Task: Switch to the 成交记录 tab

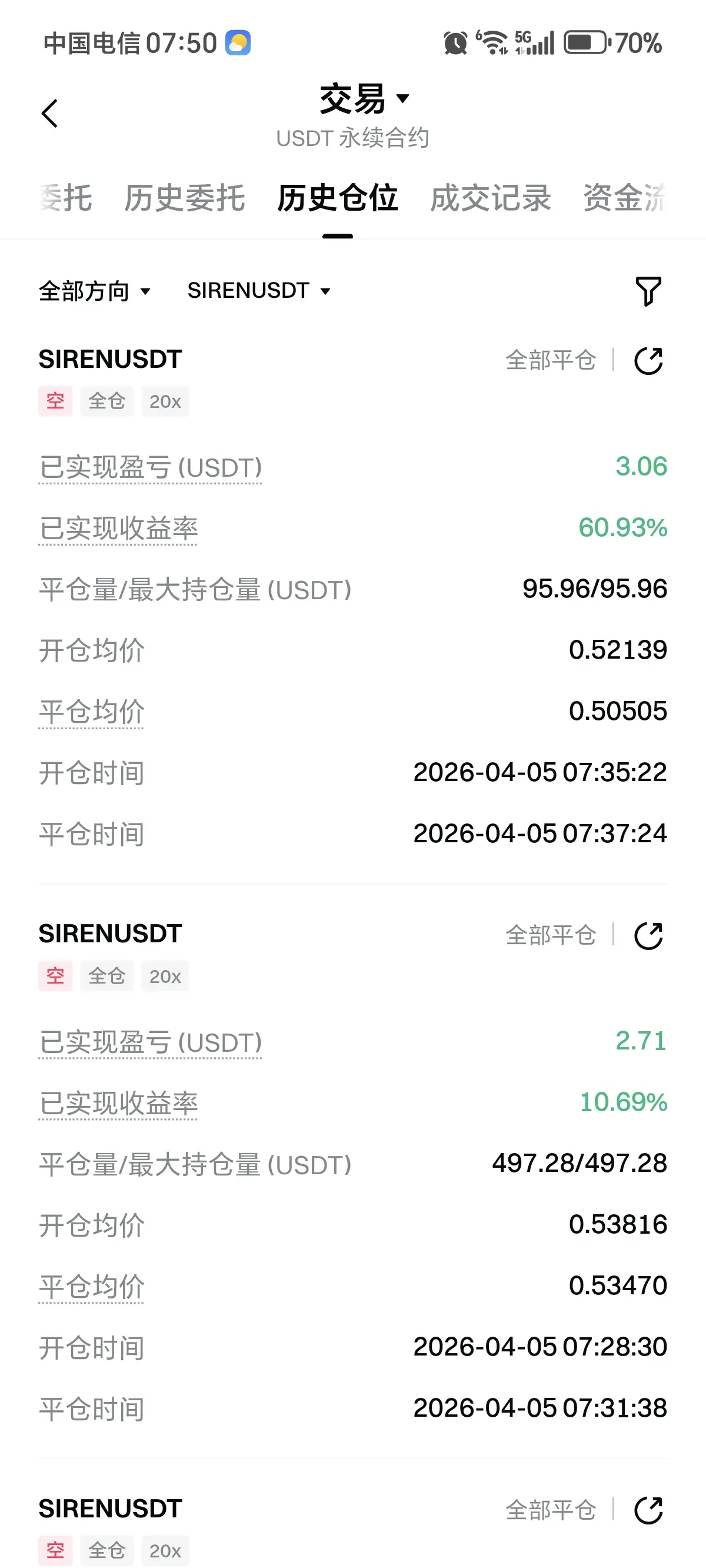Action: (x=491, y=198)
